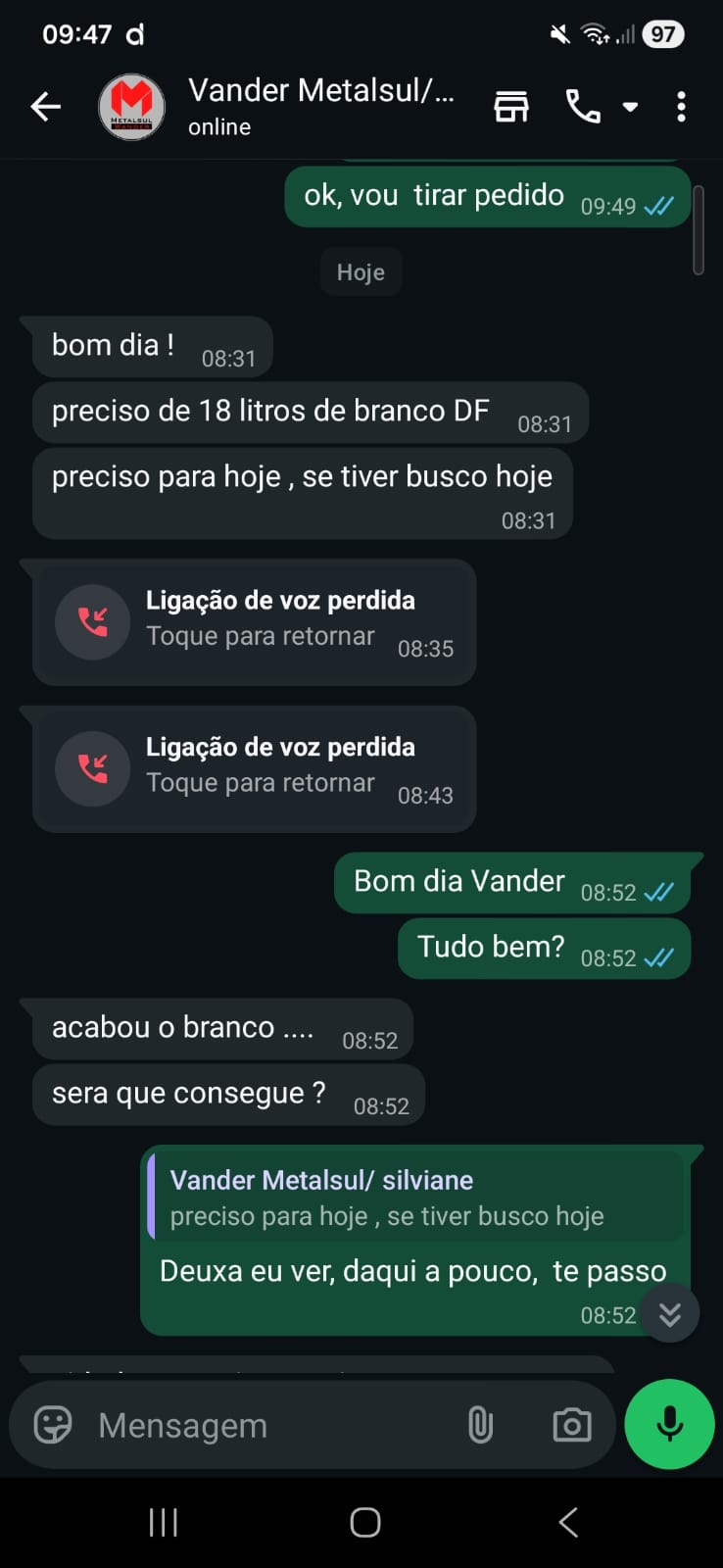Open recent apps from navigation bar
Viewport: 723px width, 1568px height.
point(163,1522)
